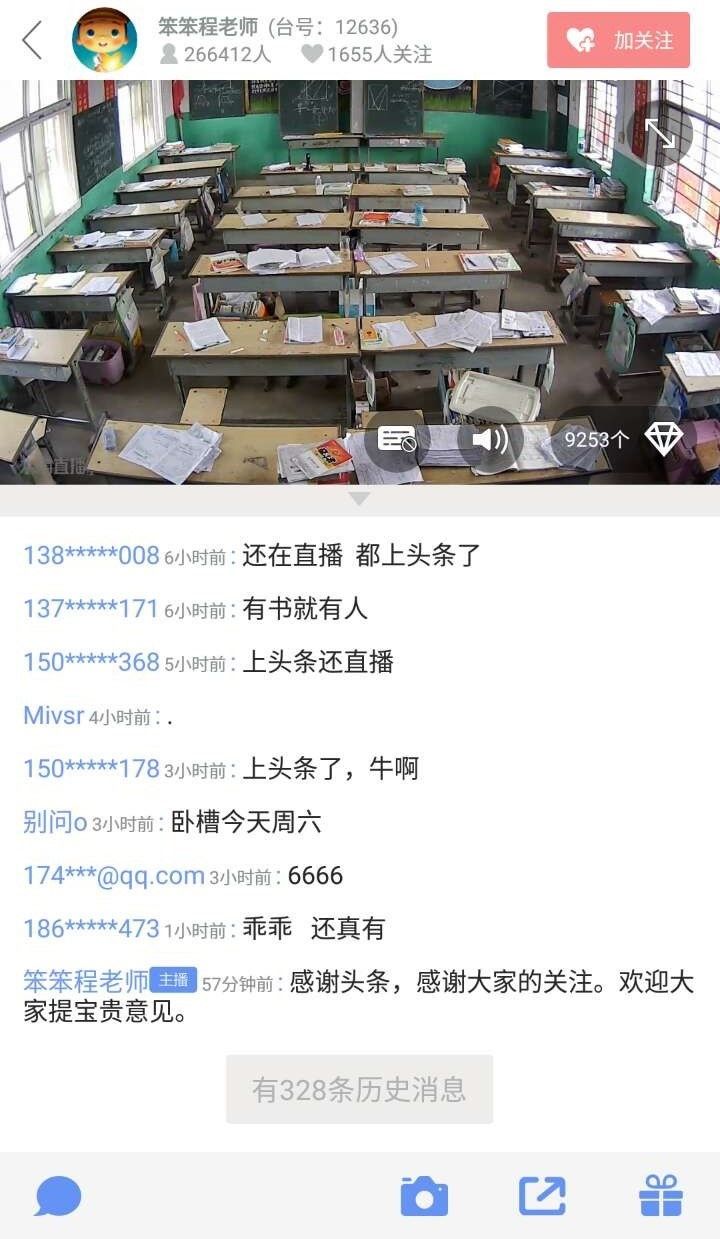Tap the username Mivsr in chat
The height and width of the screenshot is (1239, 720).
53,715
